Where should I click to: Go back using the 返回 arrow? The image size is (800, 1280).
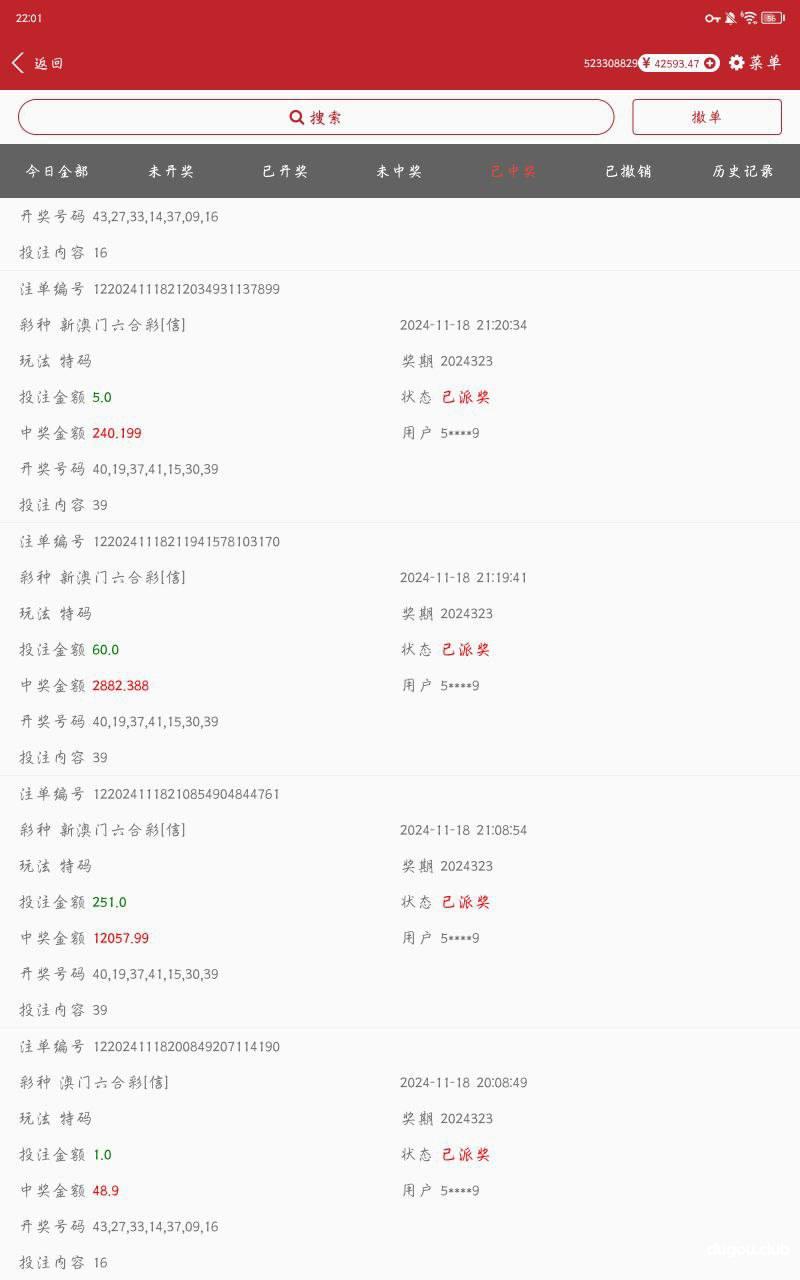tap(37, 63)
